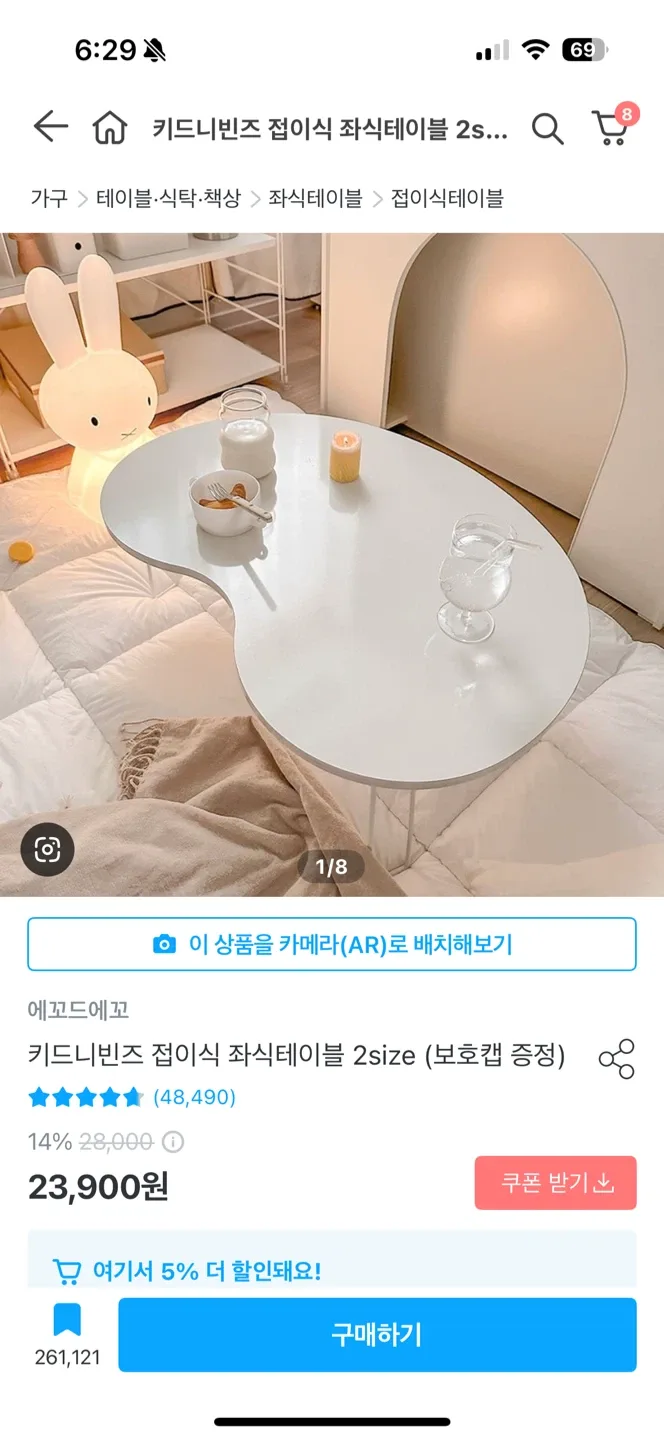The height and width of the screenshot is (1440, 664).
Task: Open the 접이식테이블 breadcrumb
Action: [x=447, y=198]
